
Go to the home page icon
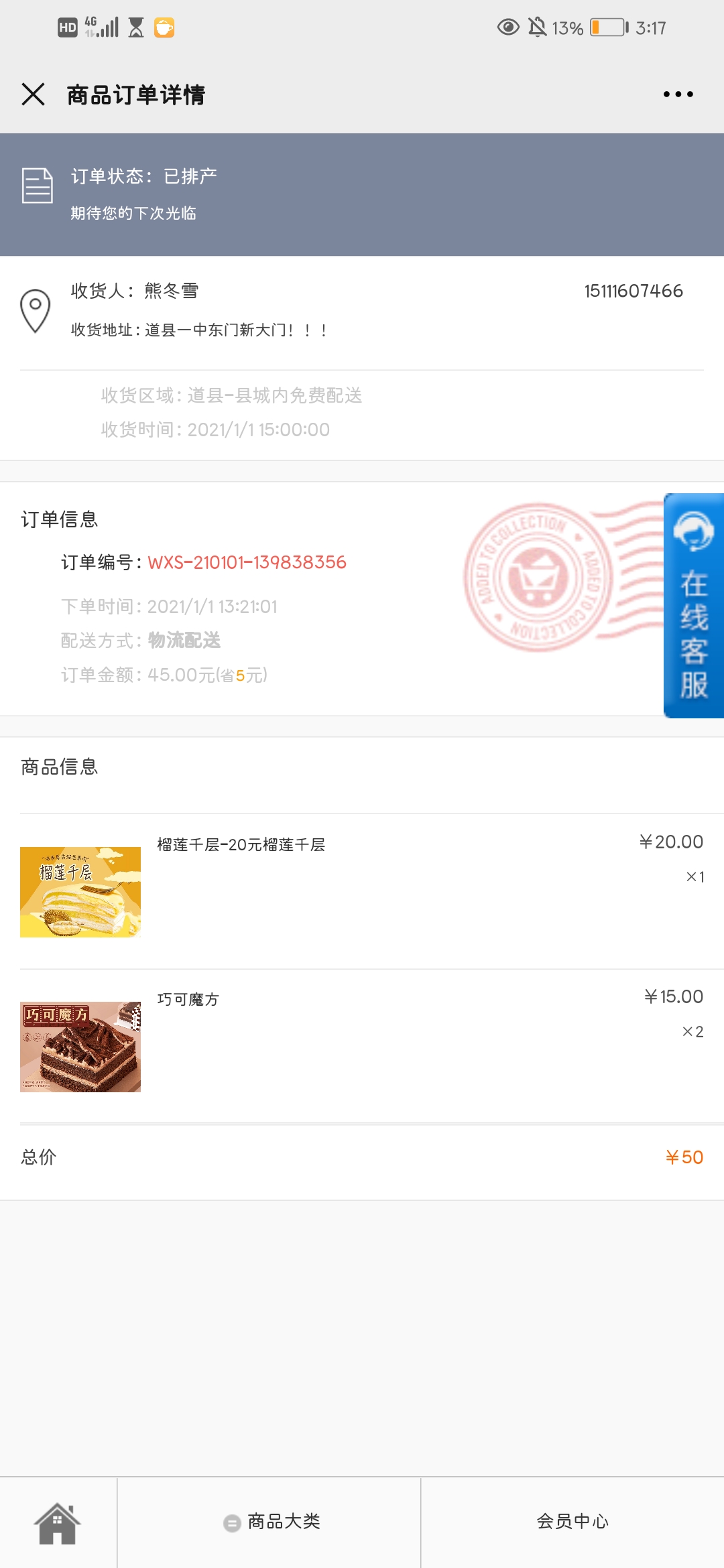(58, 1522)
